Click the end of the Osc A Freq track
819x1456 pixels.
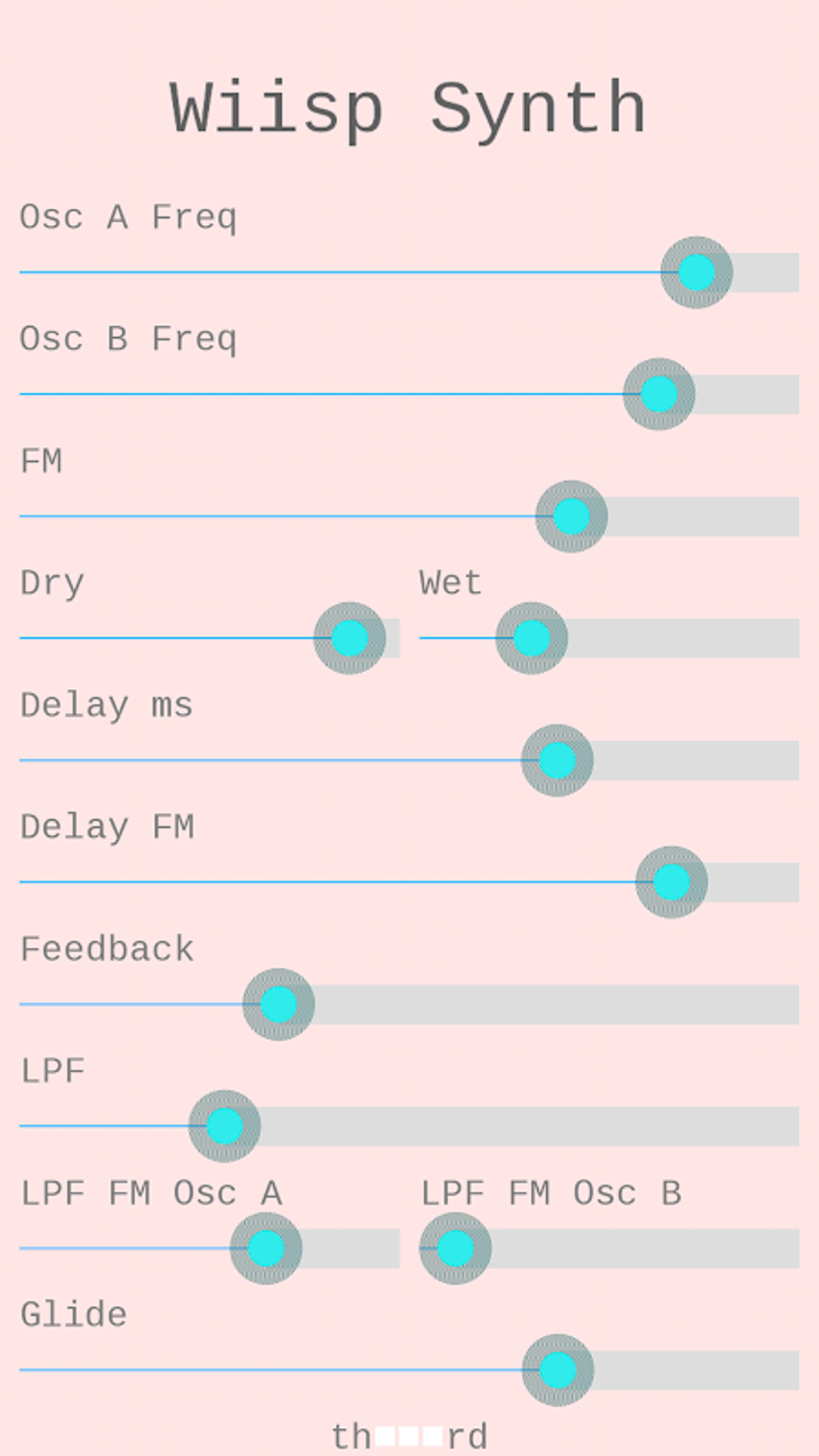791,272
